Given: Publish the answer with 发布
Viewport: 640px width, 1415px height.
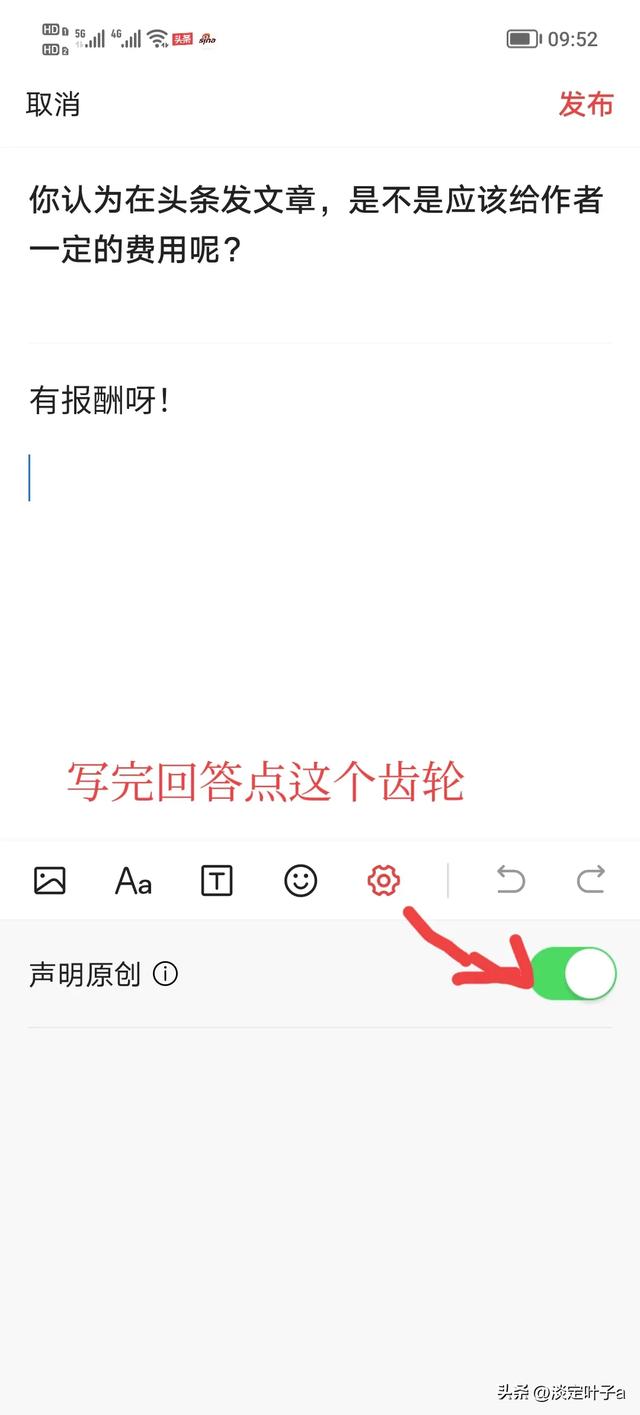Looking at the screenshot, I should 586,104.
